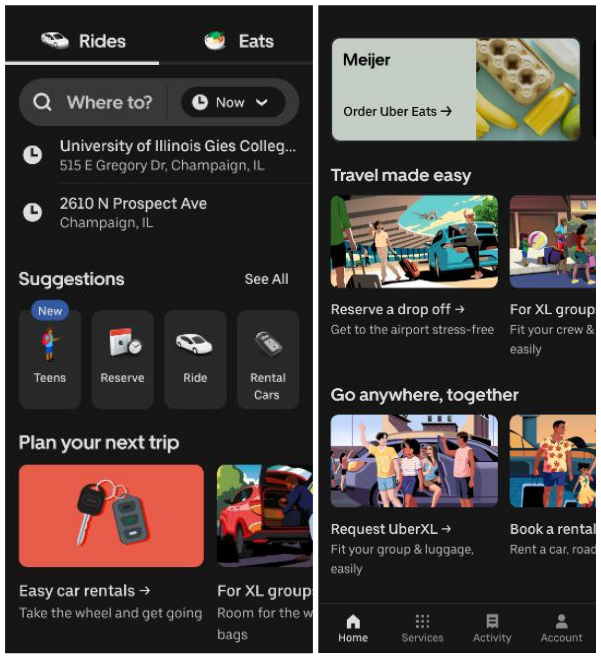Viewport: 601px width, 656px height.
Task: Go to the Home tab
Action: point(353,628)
